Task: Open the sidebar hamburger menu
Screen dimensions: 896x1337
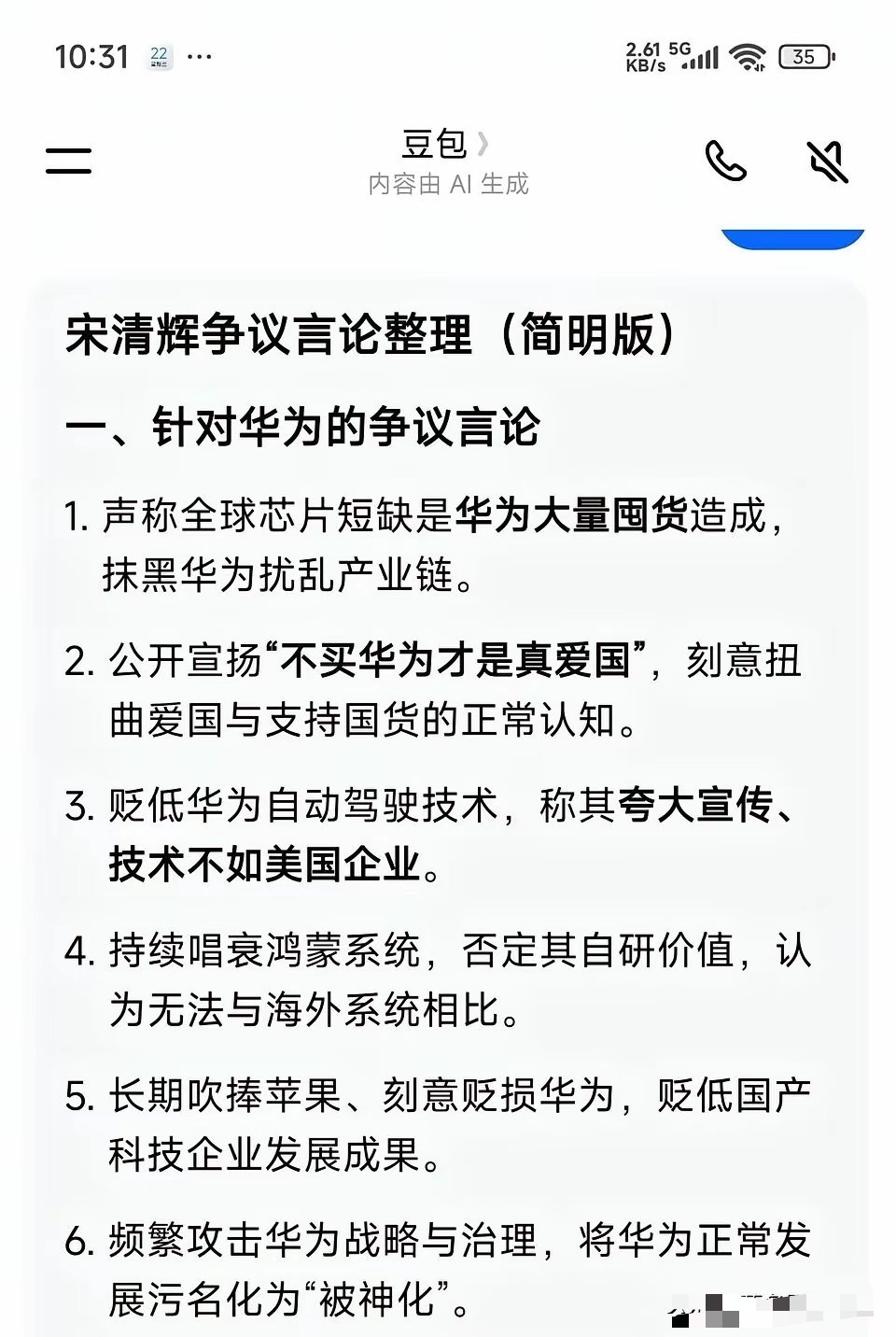Action: pyautogui.click(x=67, y=161)
